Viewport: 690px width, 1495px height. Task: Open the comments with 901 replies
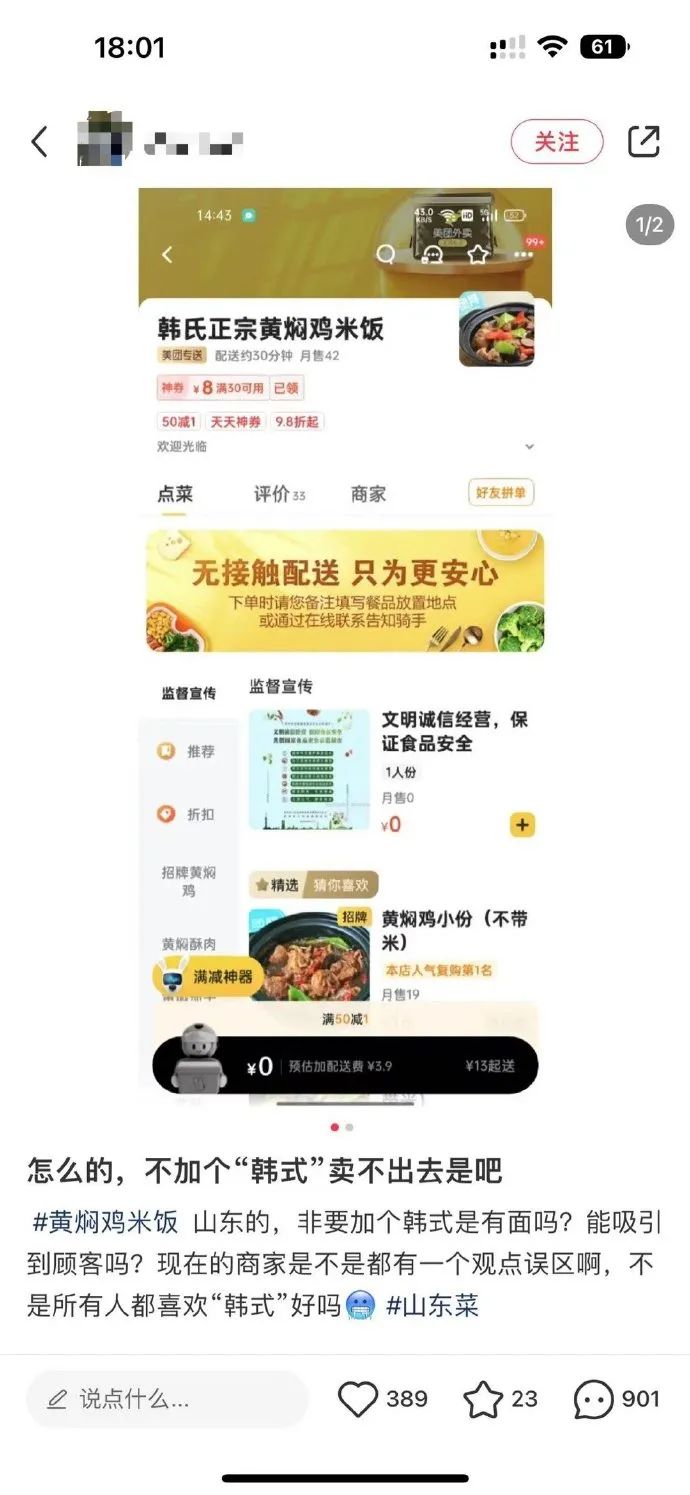tap(593, 1399)
